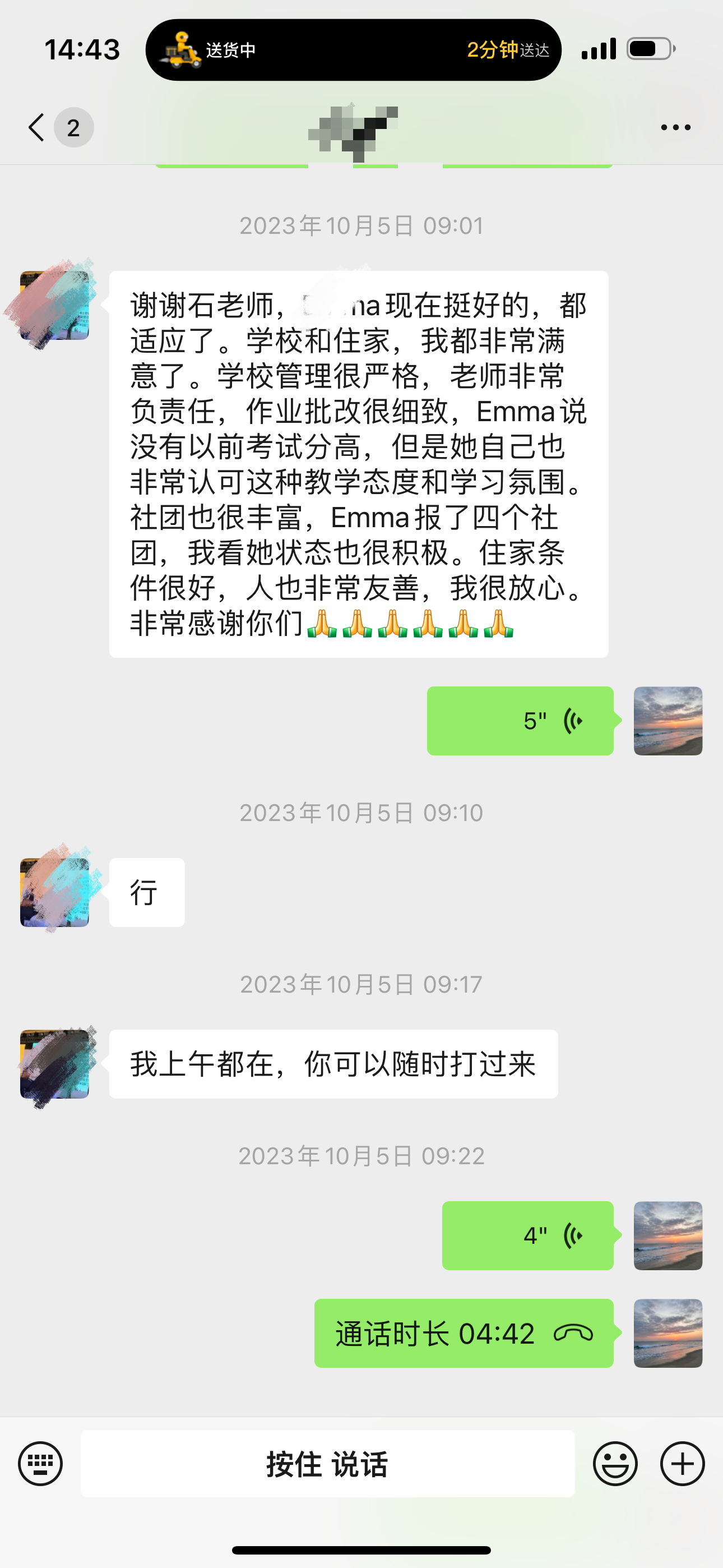Play the 4-second voice message

(527, 1235)
